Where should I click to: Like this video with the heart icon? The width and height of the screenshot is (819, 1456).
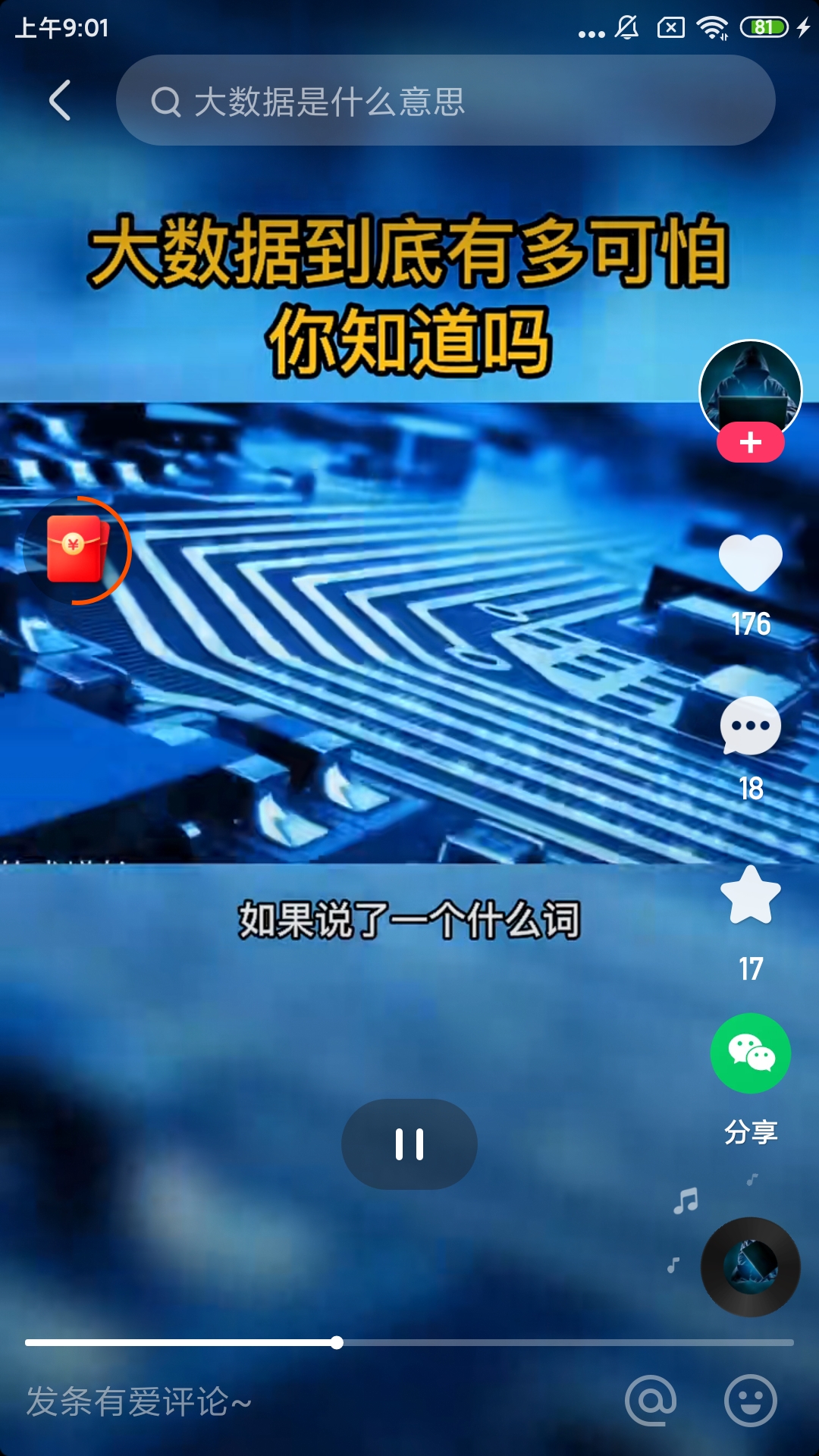pyautogui.click(x=750, y=563)
